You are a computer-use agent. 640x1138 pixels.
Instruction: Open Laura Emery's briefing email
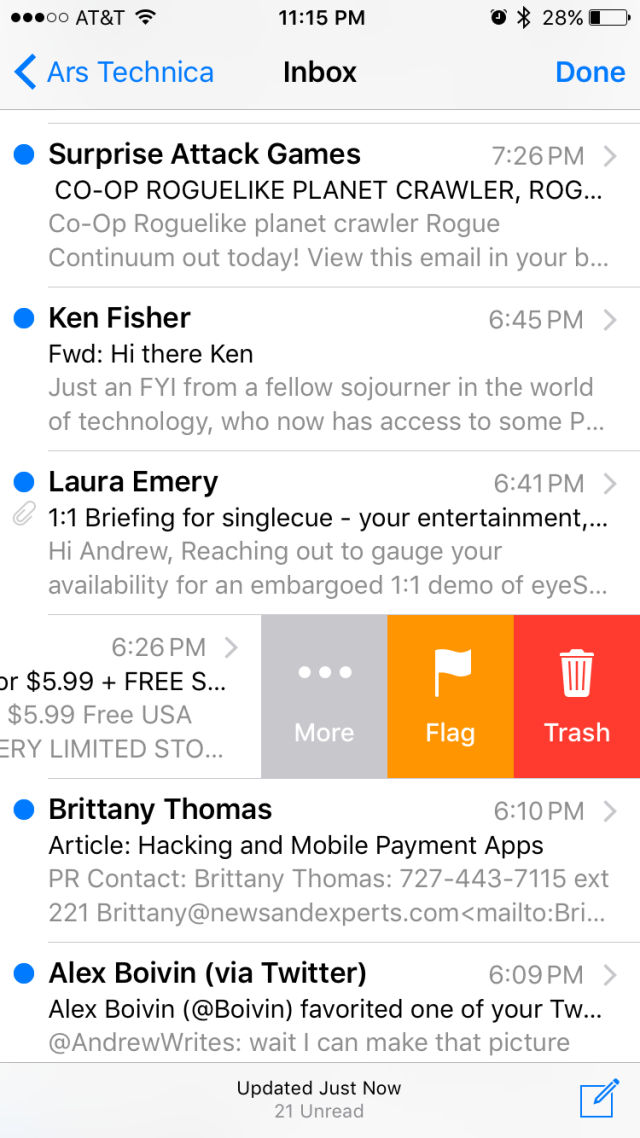(320, 533)
